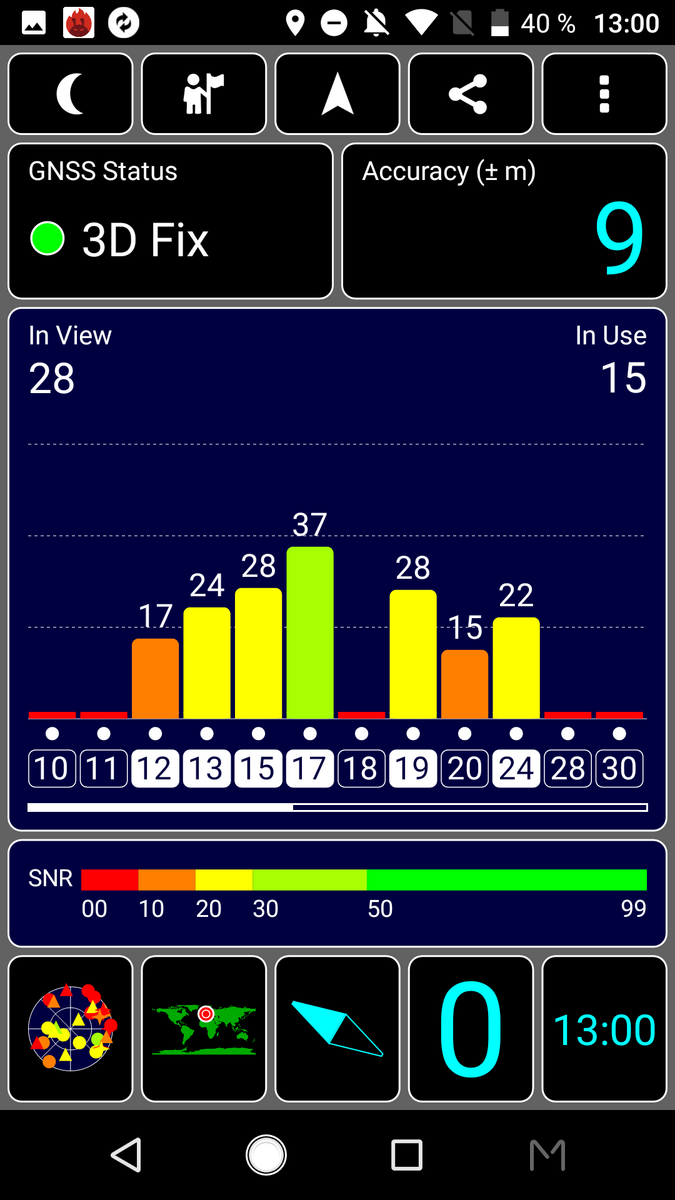Open the three-dot overflow menu
Screen dimensions: 675x1200
pyautogui.click(x=604, y=94)
